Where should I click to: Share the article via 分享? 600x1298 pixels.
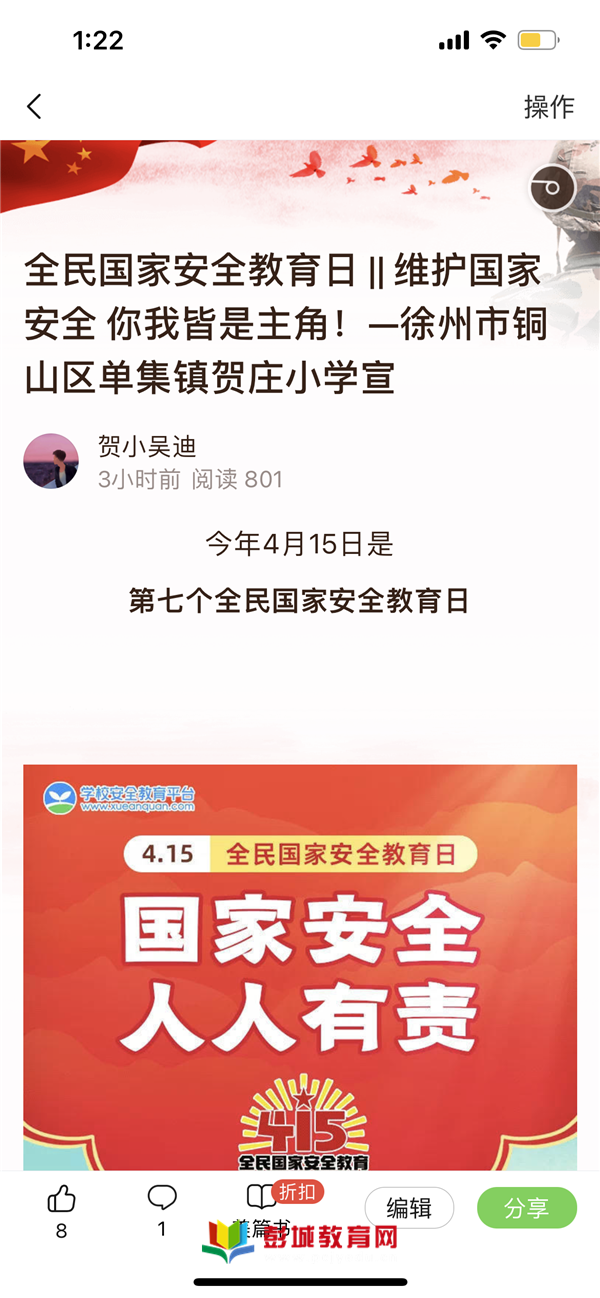526,1208
